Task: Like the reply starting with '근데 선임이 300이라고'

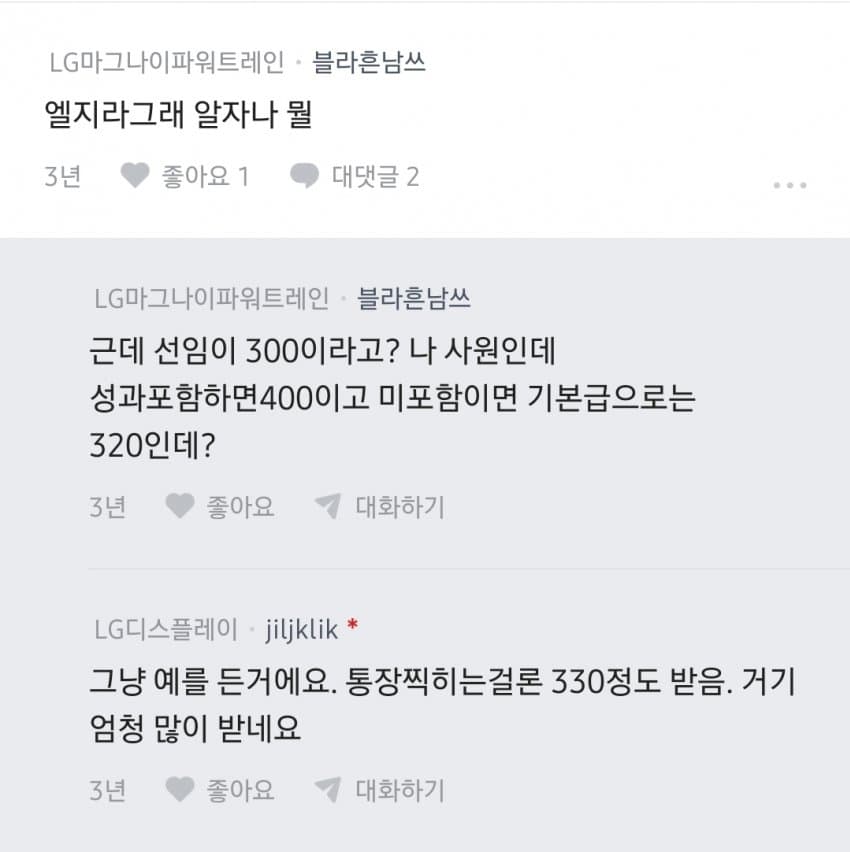Action: [x=220, y=506]
